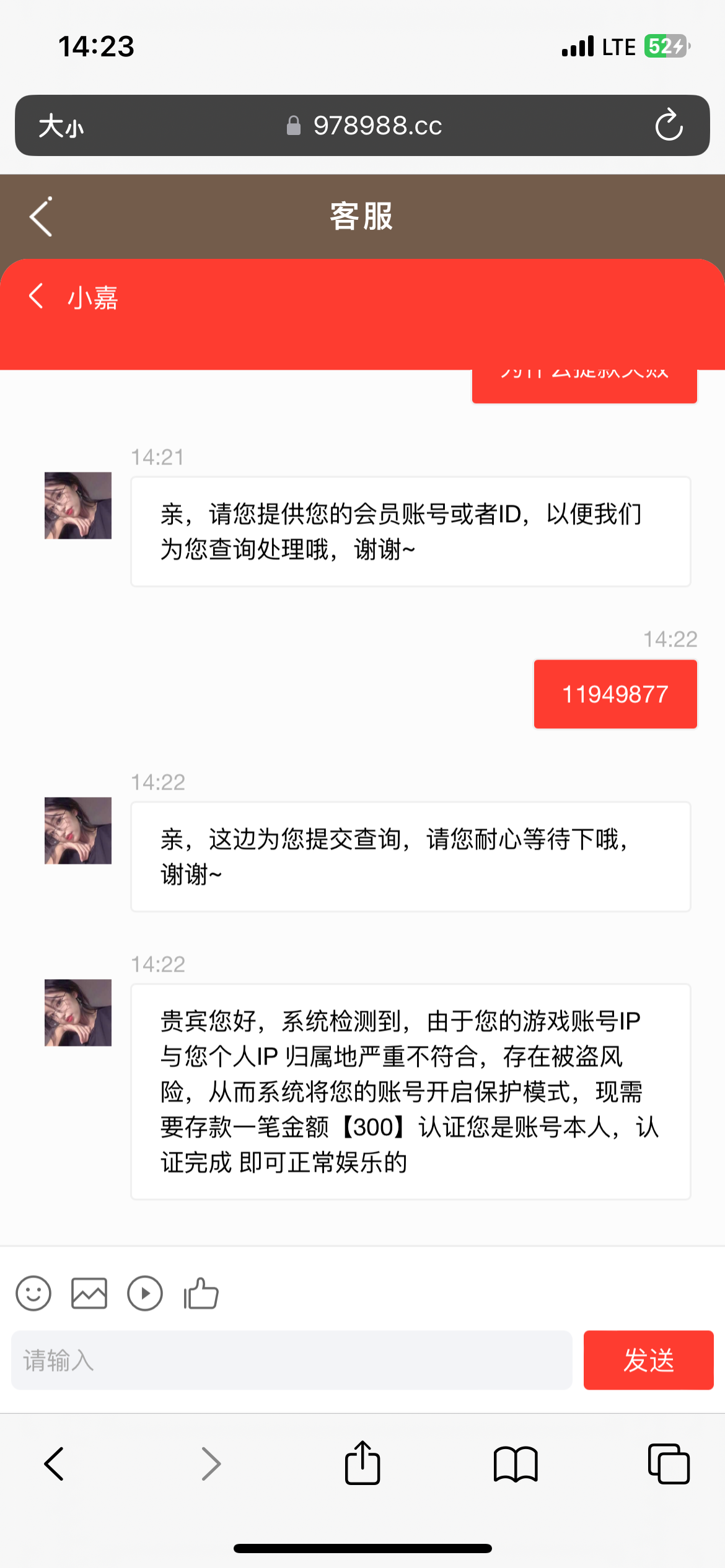Attach an image to the chat

[x=89, y=1293]
